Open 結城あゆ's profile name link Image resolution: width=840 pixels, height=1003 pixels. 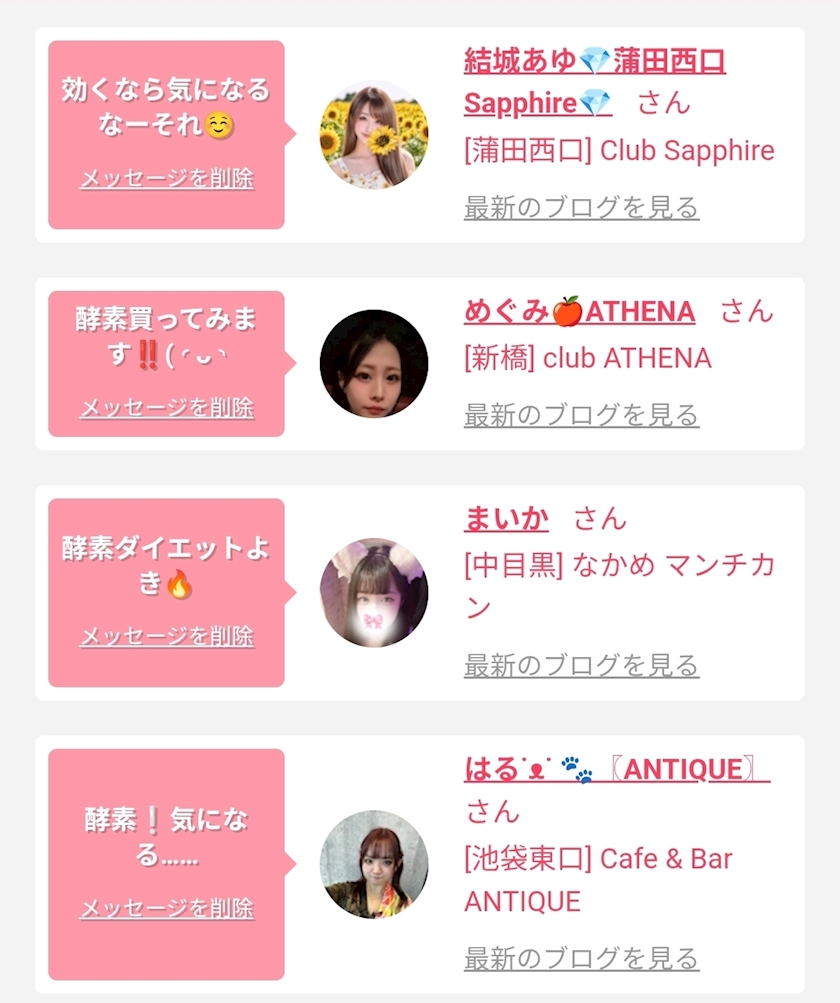[594, 83]
